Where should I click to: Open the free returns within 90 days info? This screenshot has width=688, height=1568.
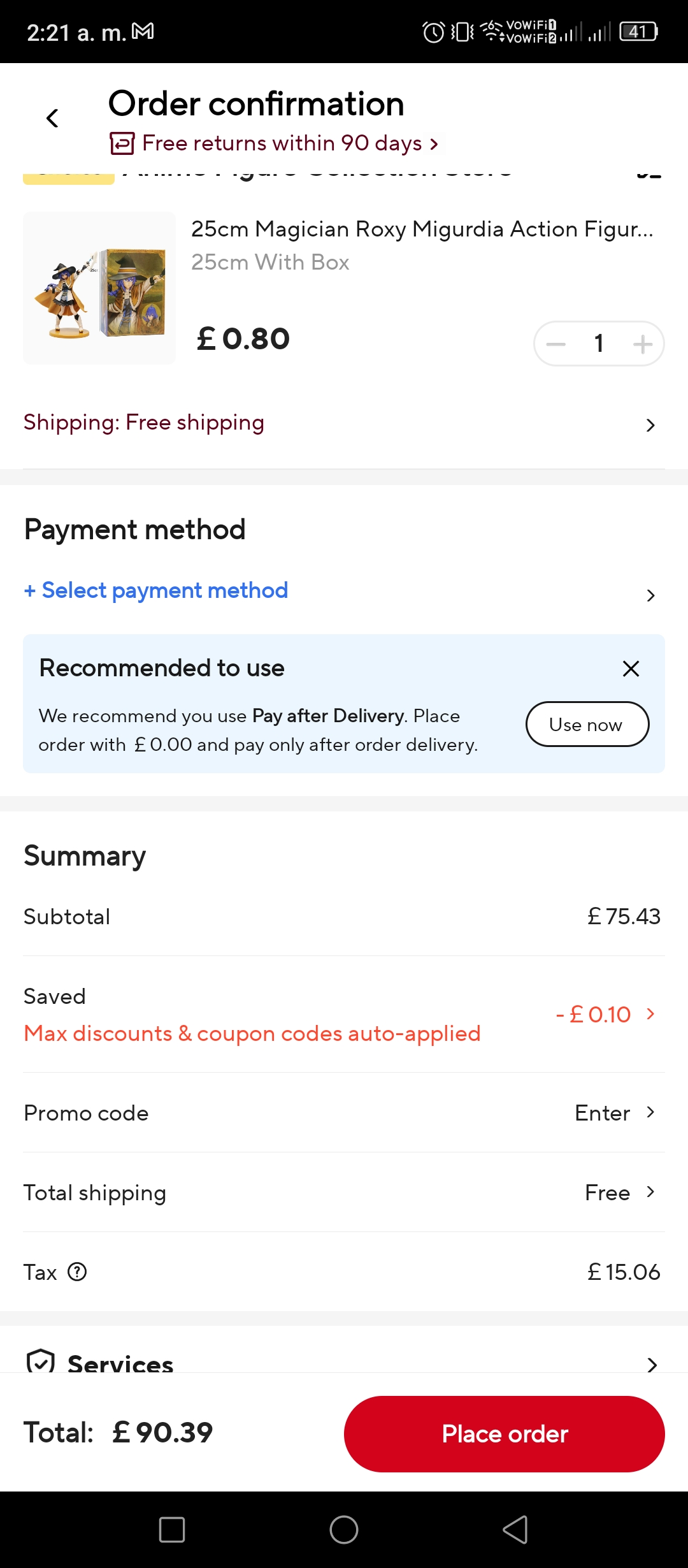274,143
